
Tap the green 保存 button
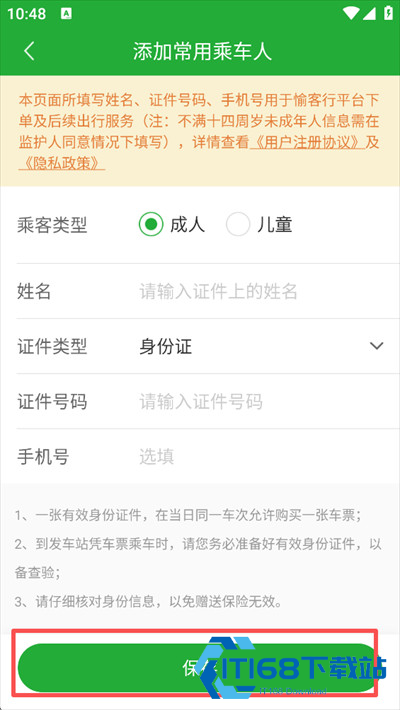tap(198, 667)
